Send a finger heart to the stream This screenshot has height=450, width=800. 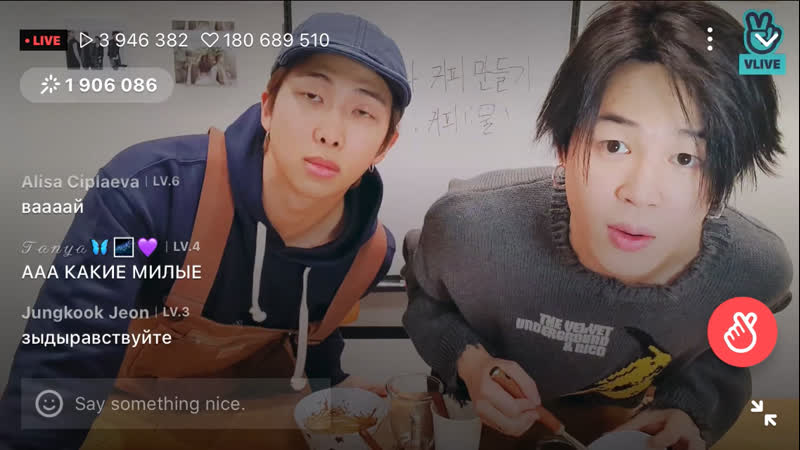coord(742,332)
